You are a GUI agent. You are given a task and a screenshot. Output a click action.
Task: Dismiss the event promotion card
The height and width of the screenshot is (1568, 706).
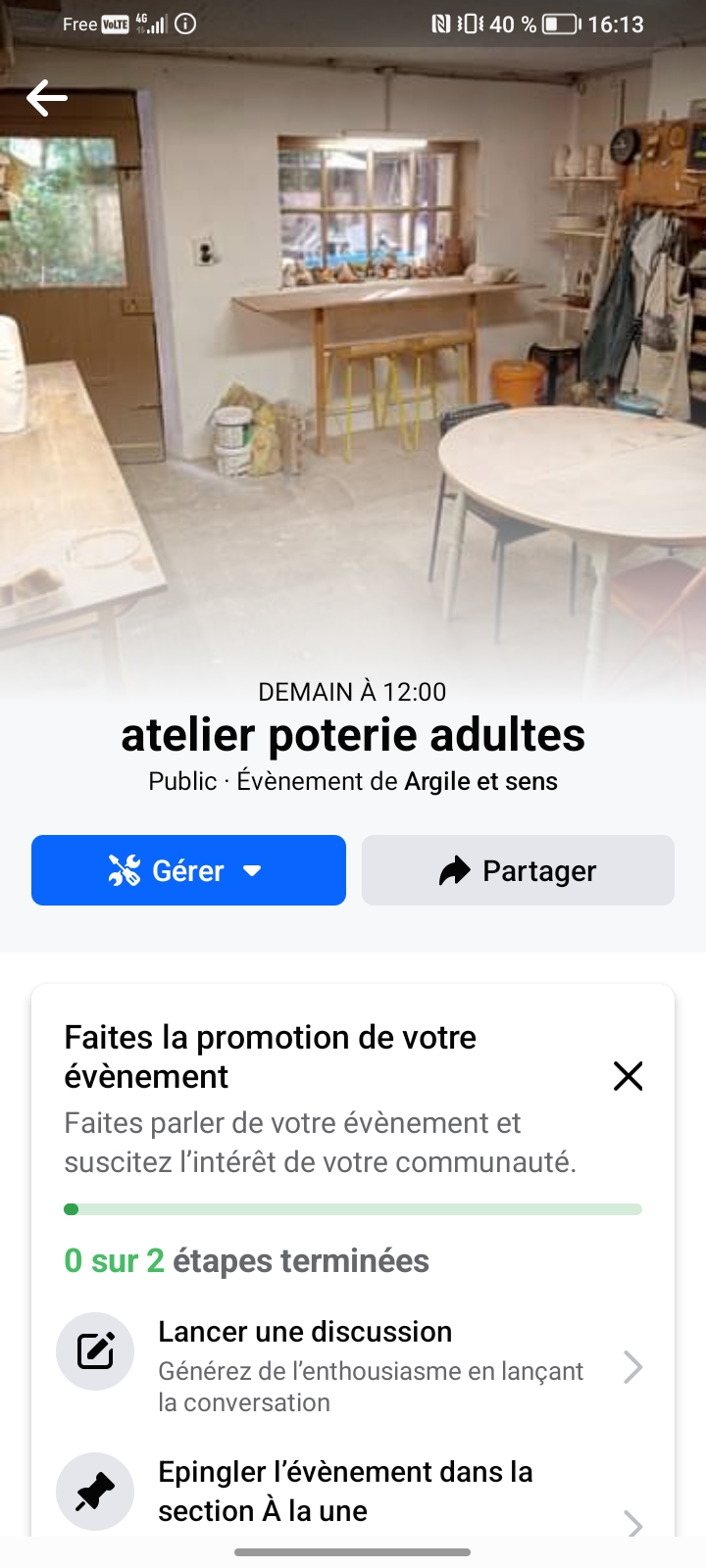[x=628, y=1076]
